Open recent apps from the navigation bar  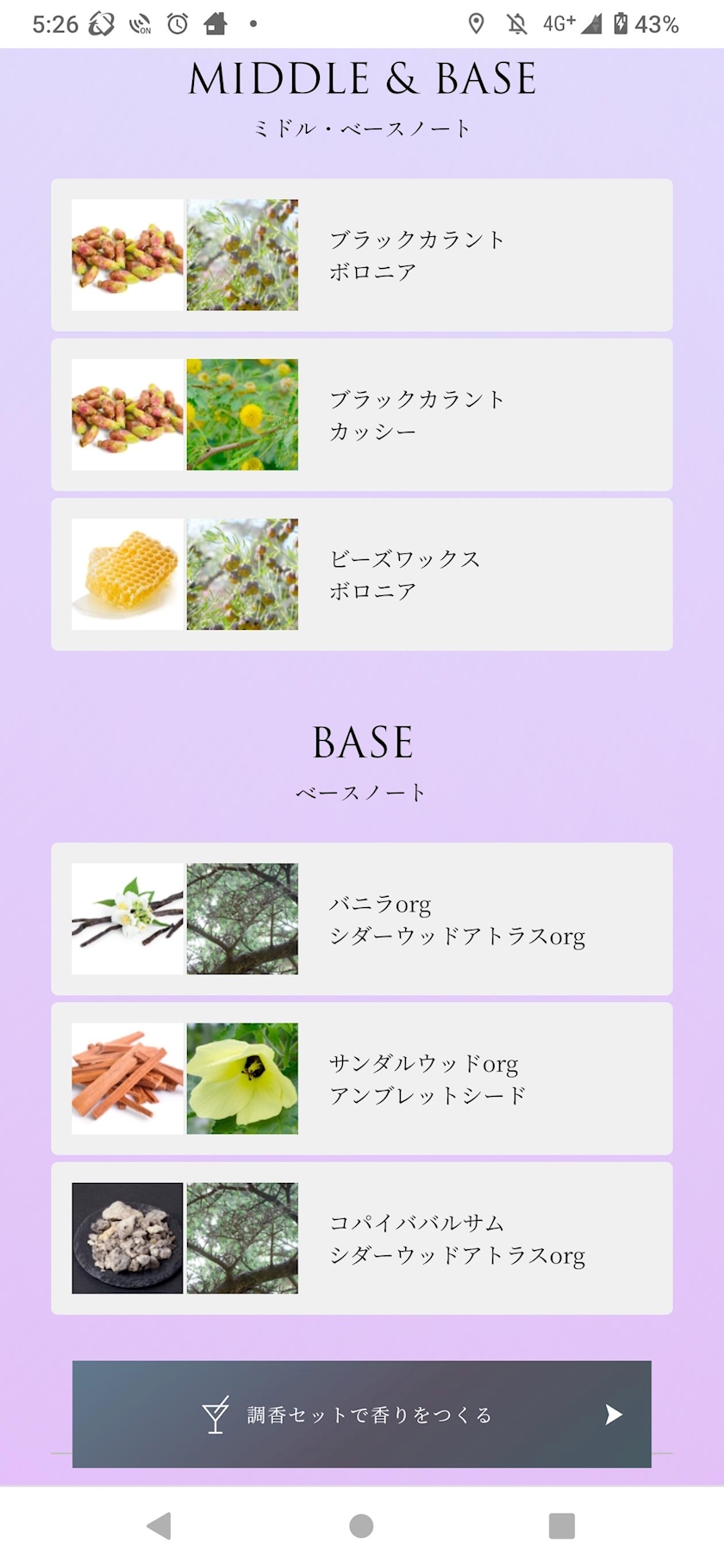tap(562, 1526)
